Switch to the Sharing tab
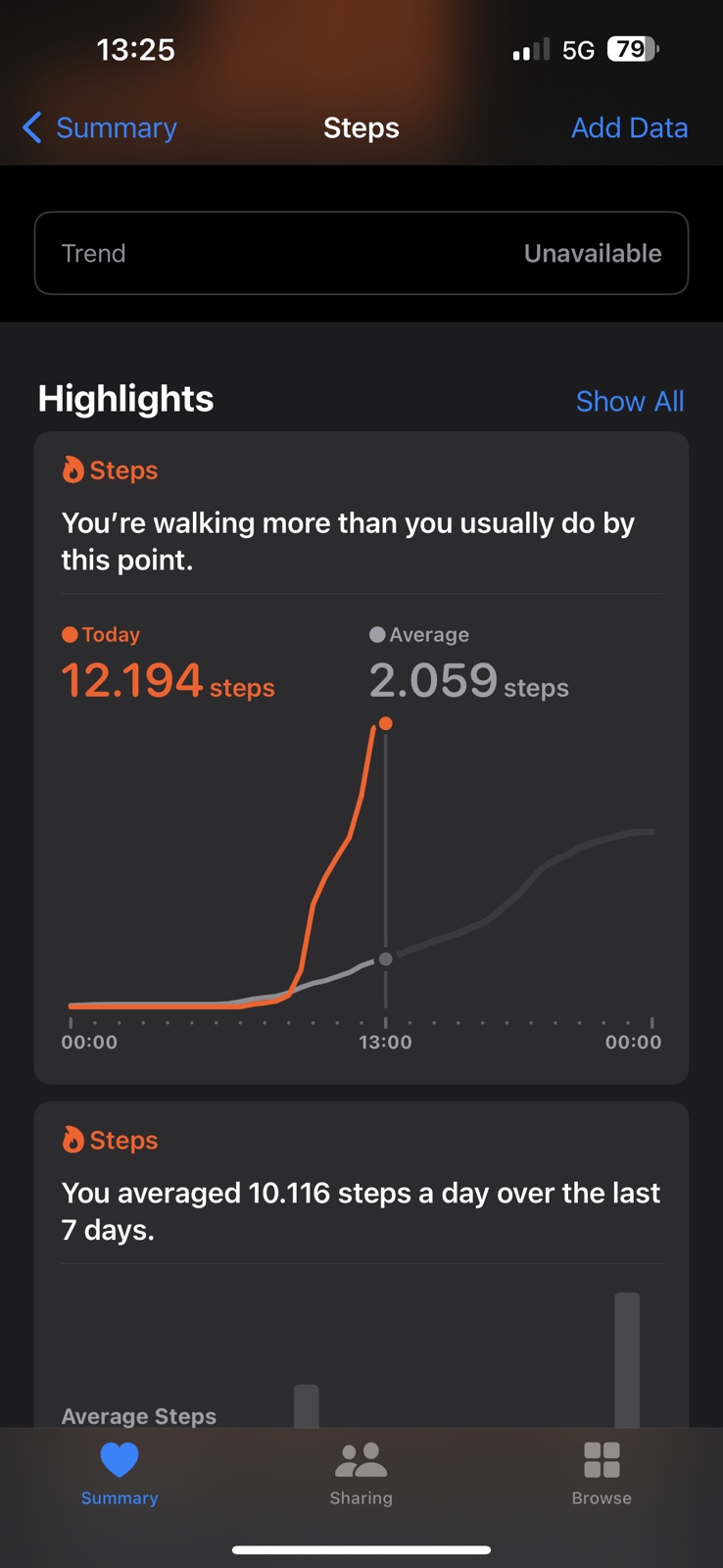 click(361, 1474)
